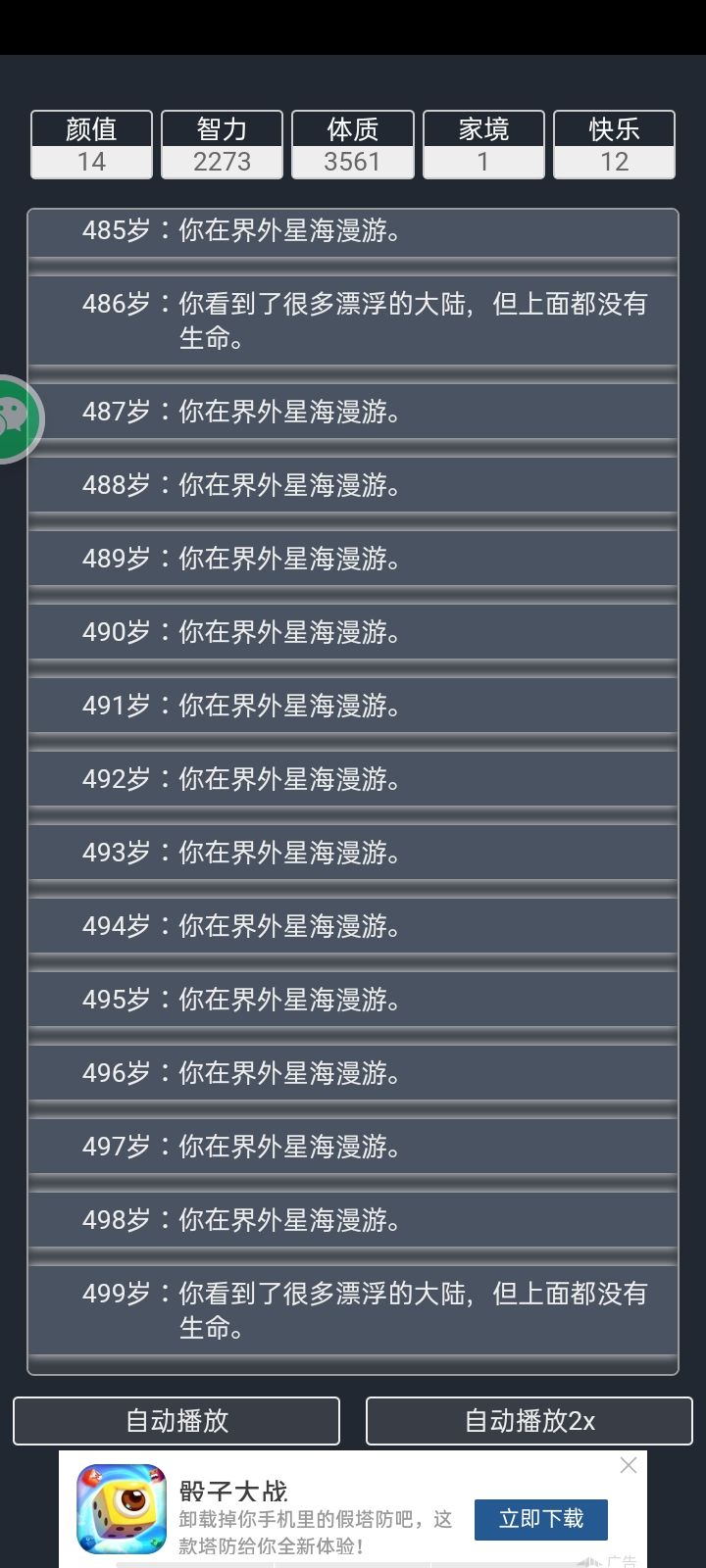Select the 486岁 floating continents event
This screenshot has height=1568, width=706.
[x=353, y=321]
